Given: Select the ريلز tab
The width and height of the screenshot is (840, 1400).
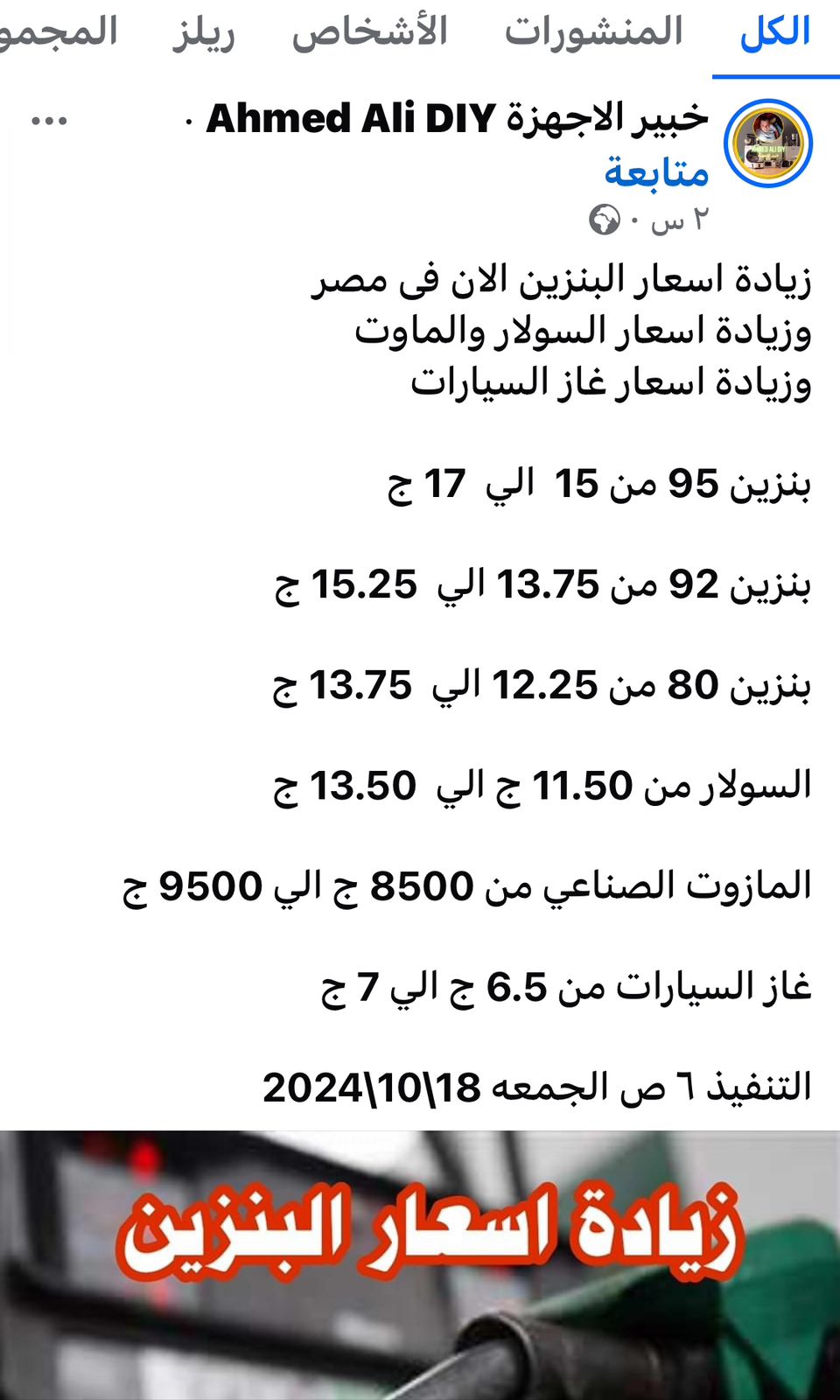Looking at the screenshot, I should point(204,33).
